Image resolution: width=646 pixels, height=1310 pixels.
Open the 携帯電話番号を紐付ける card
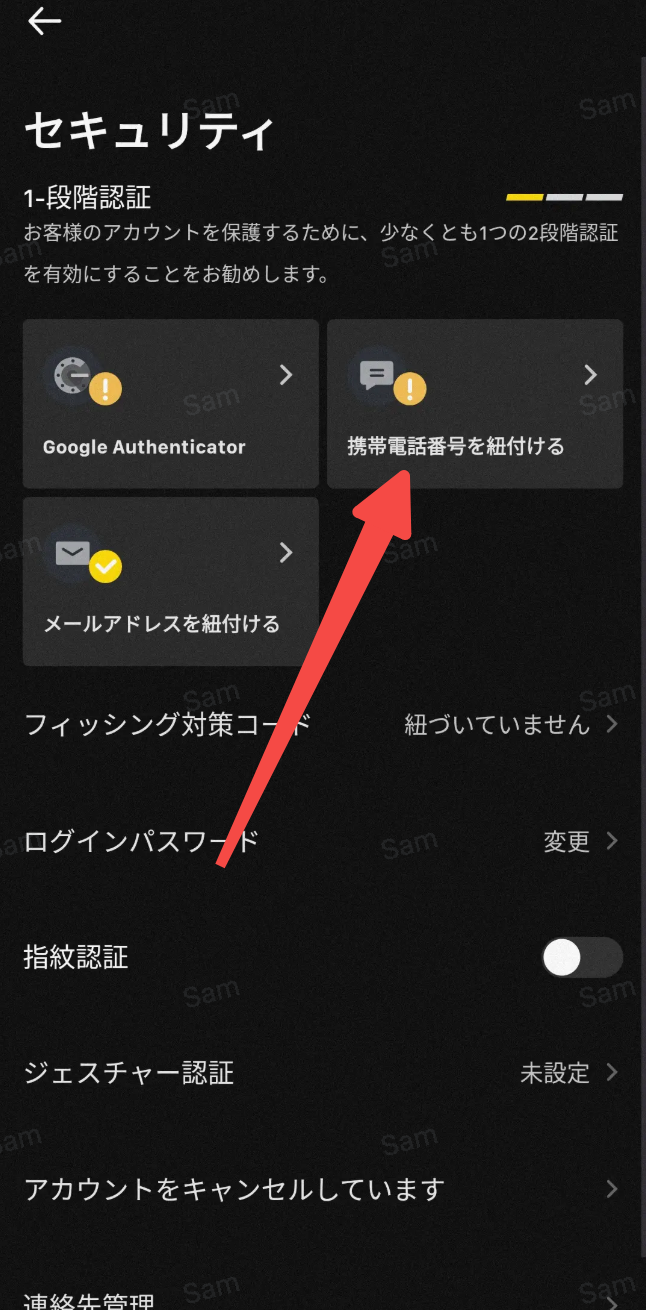tap(474, 403)
